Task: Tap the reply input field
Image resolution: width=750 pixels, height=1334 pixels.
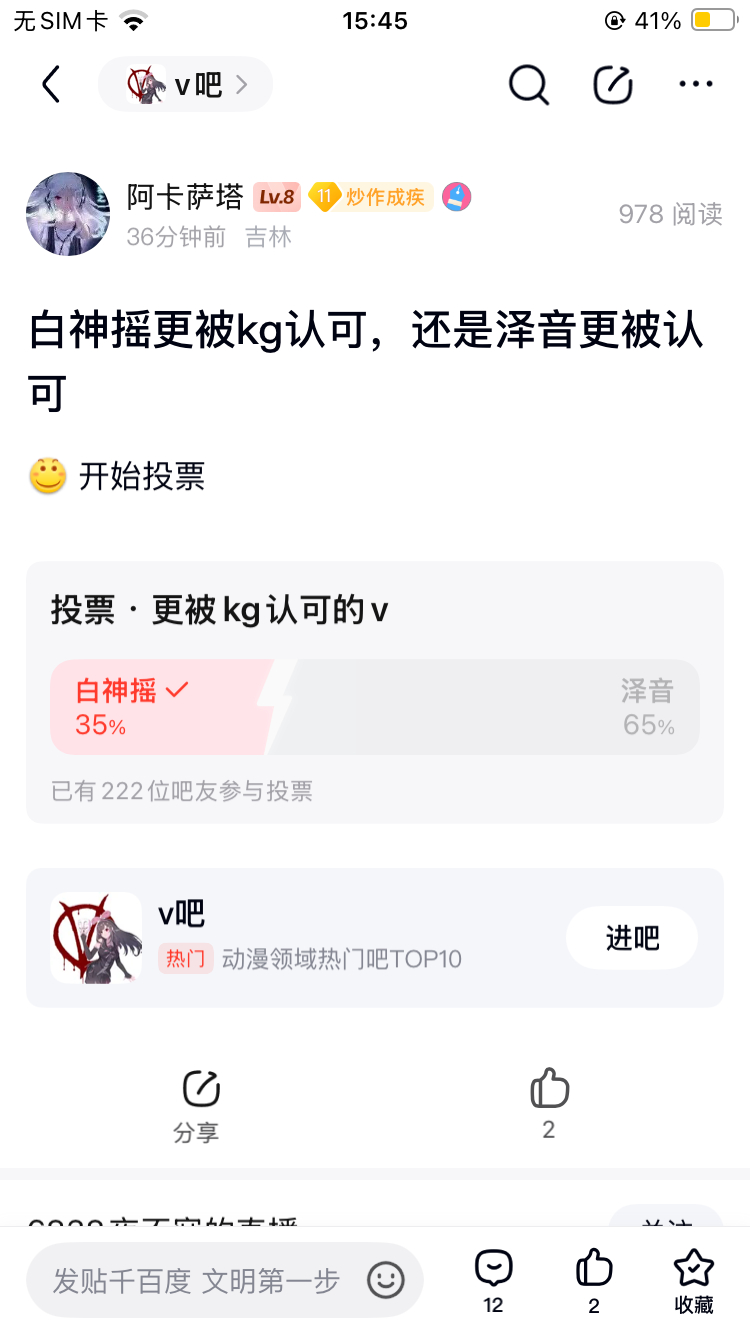Action: point(195,1280)
